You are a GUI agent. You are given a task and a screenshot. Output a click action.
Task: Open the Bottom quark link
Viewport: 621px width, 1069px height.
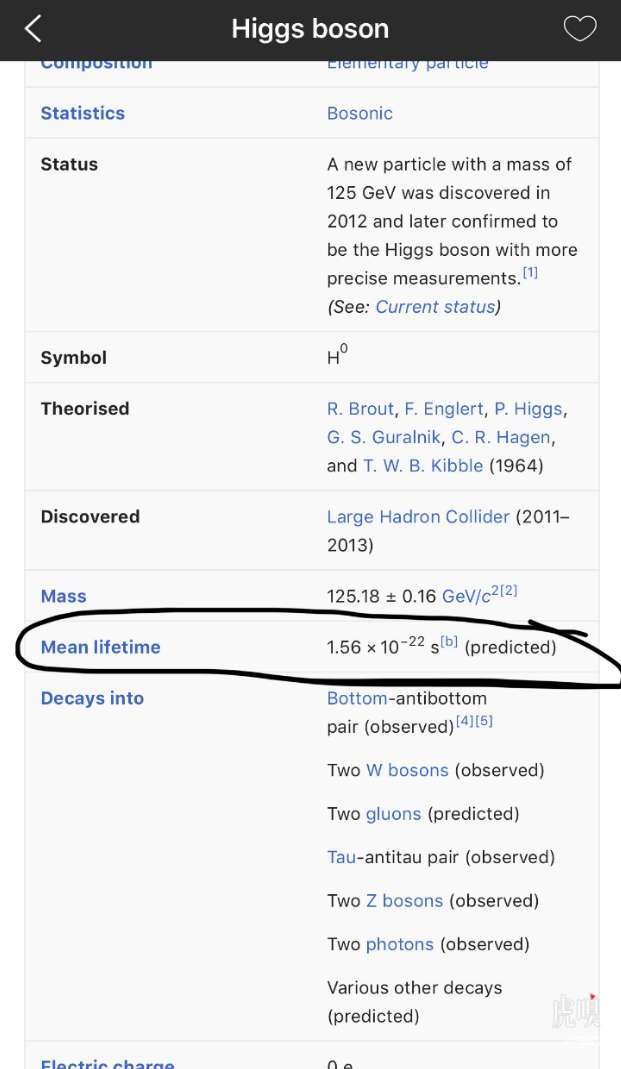pos(356,698)
